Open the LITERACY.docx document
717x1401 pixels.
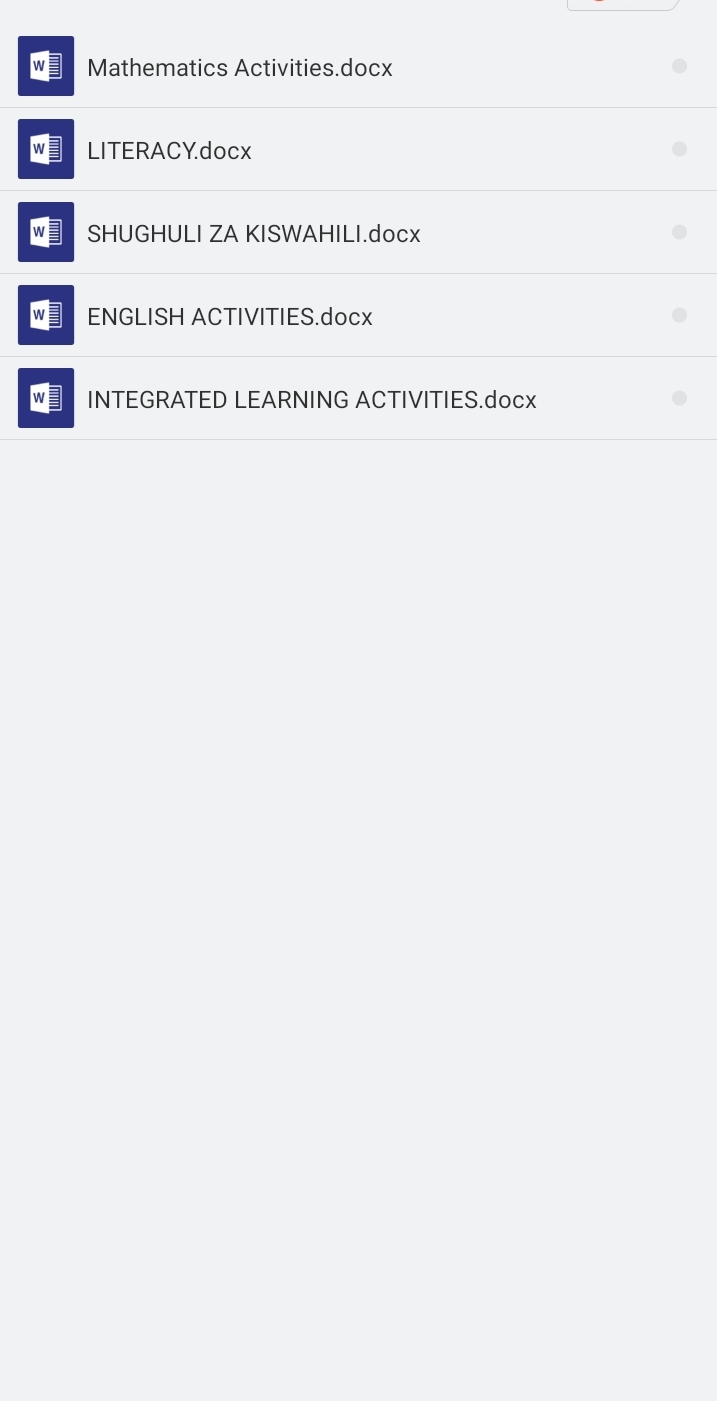point(170,151)
